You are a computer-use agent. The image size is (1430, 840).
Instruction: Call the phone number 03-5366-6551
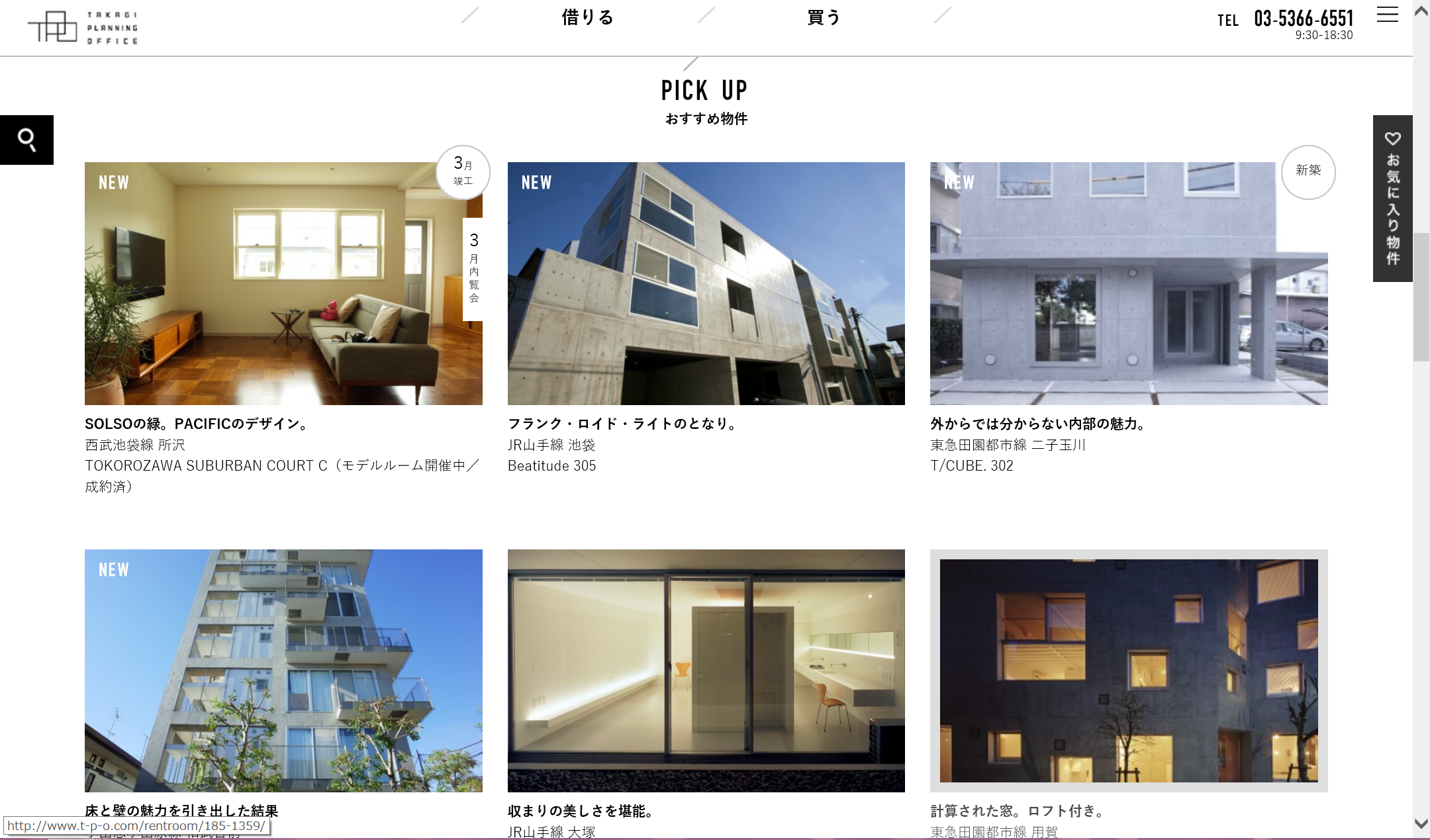(x=1304, y=19)
